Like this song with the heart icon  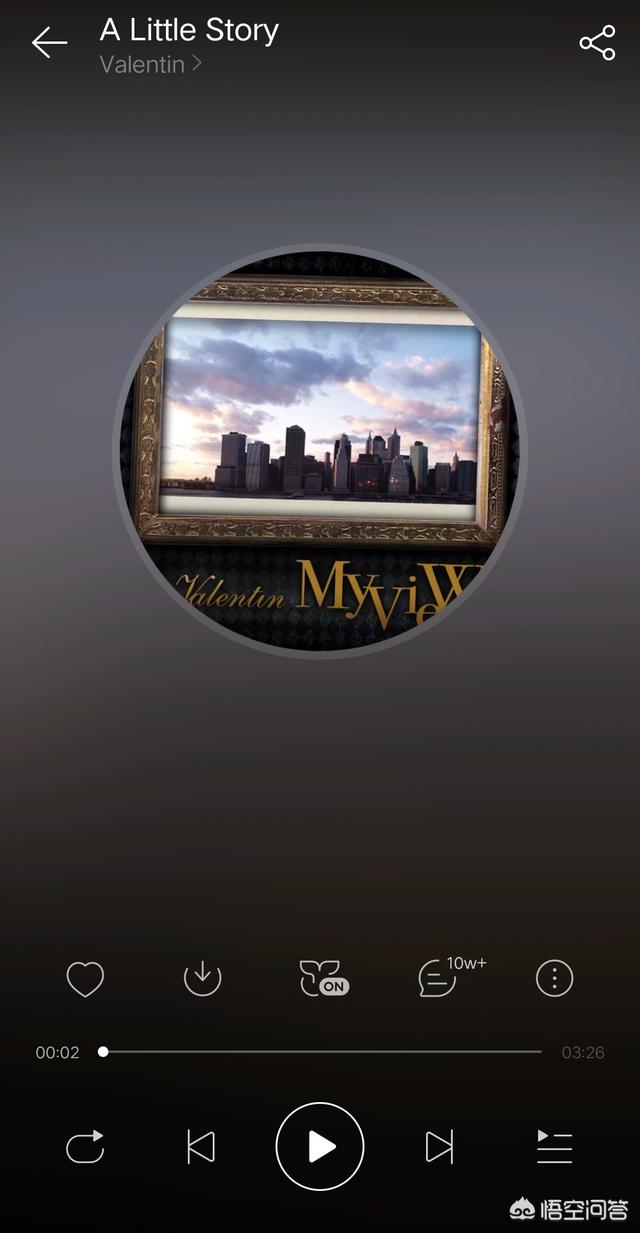click(x=85, y=978)
